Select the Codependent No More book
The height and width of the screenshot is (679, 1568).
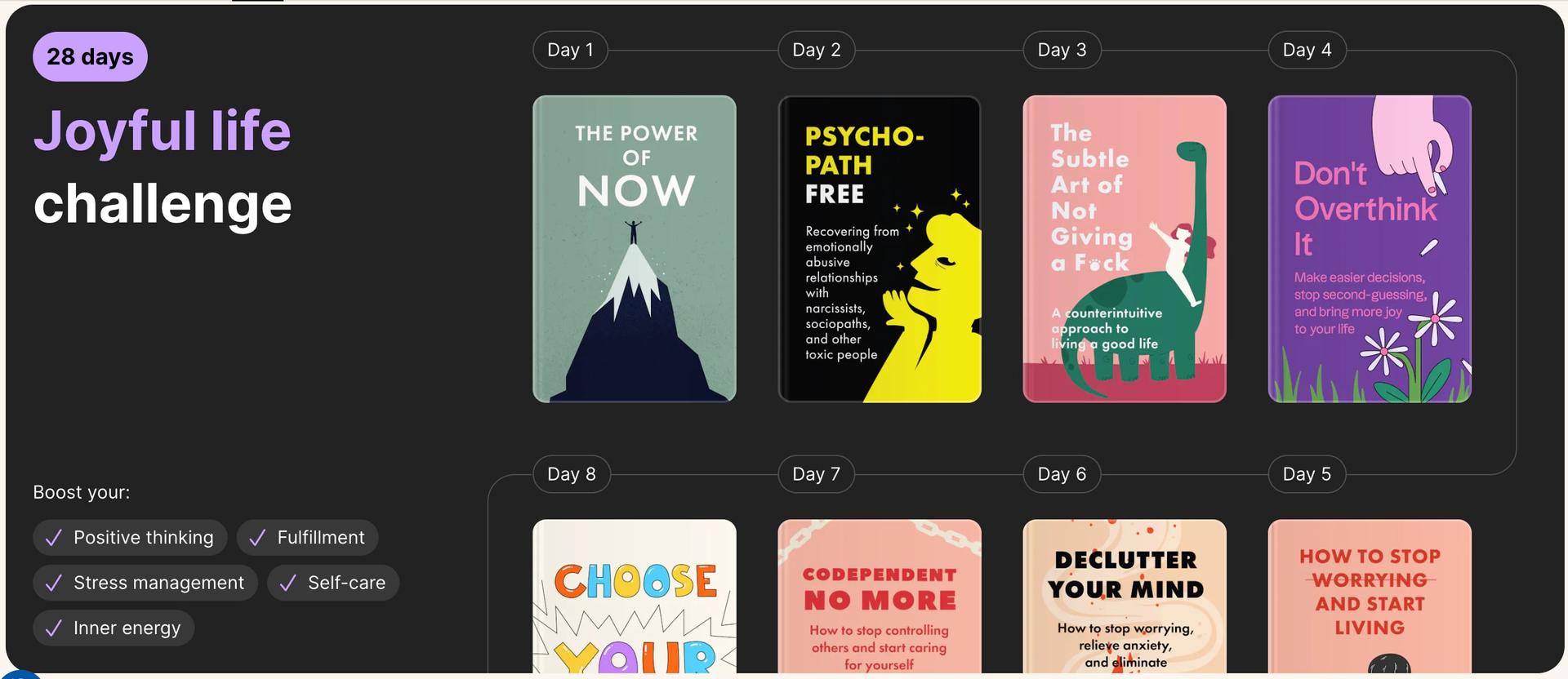pos(880,596)
